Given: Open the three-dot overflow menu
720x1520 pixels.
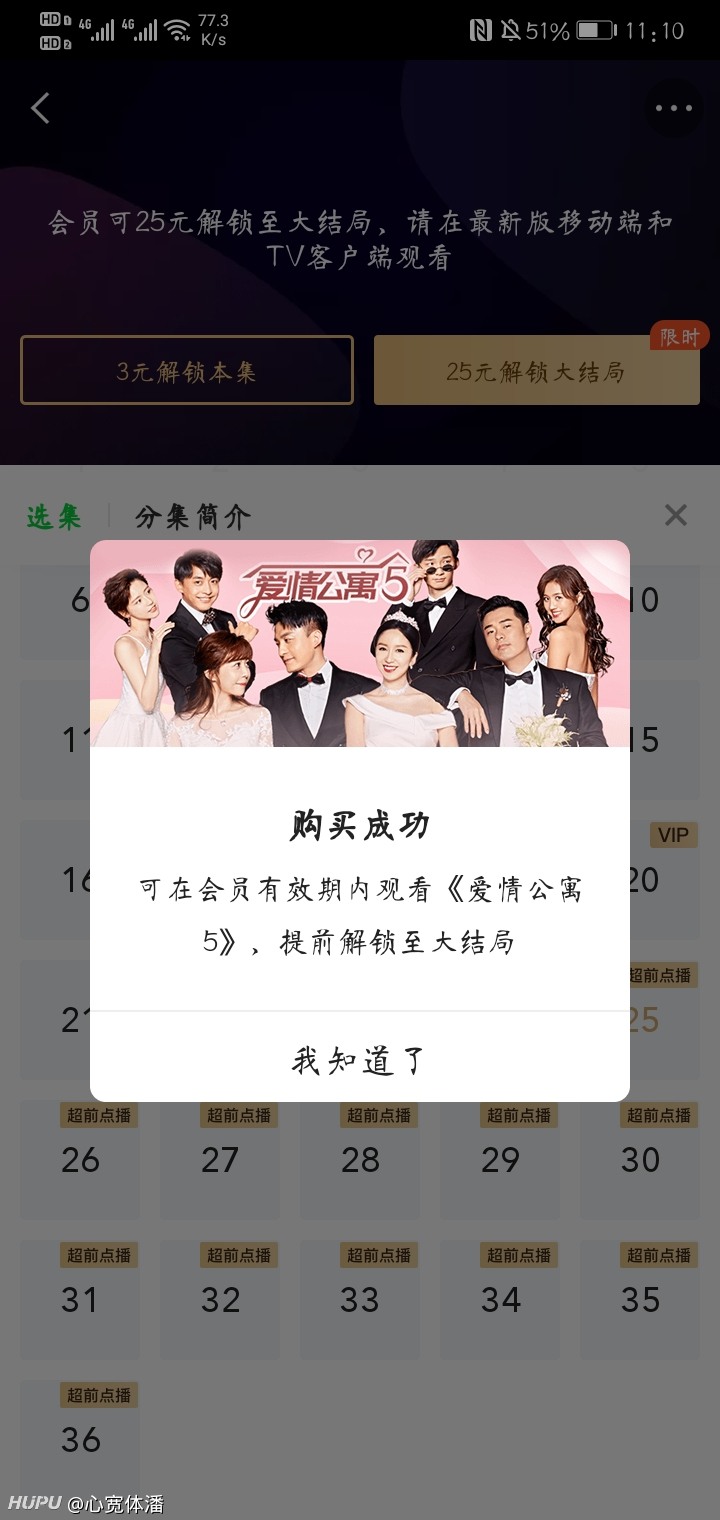Looking at the screenshot, I should point(673,108).
